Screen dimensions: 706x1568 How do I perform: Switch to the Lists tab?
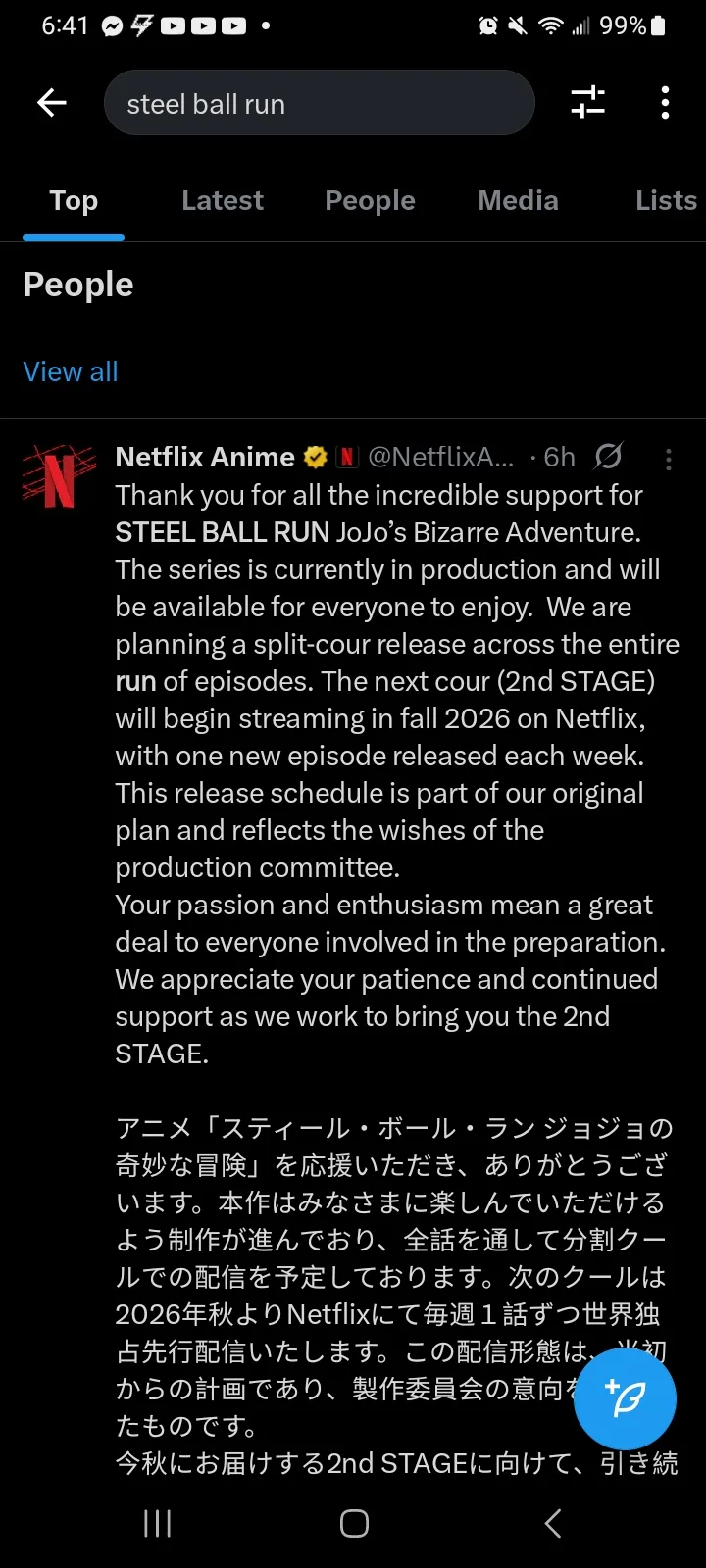tap(665, 201)
